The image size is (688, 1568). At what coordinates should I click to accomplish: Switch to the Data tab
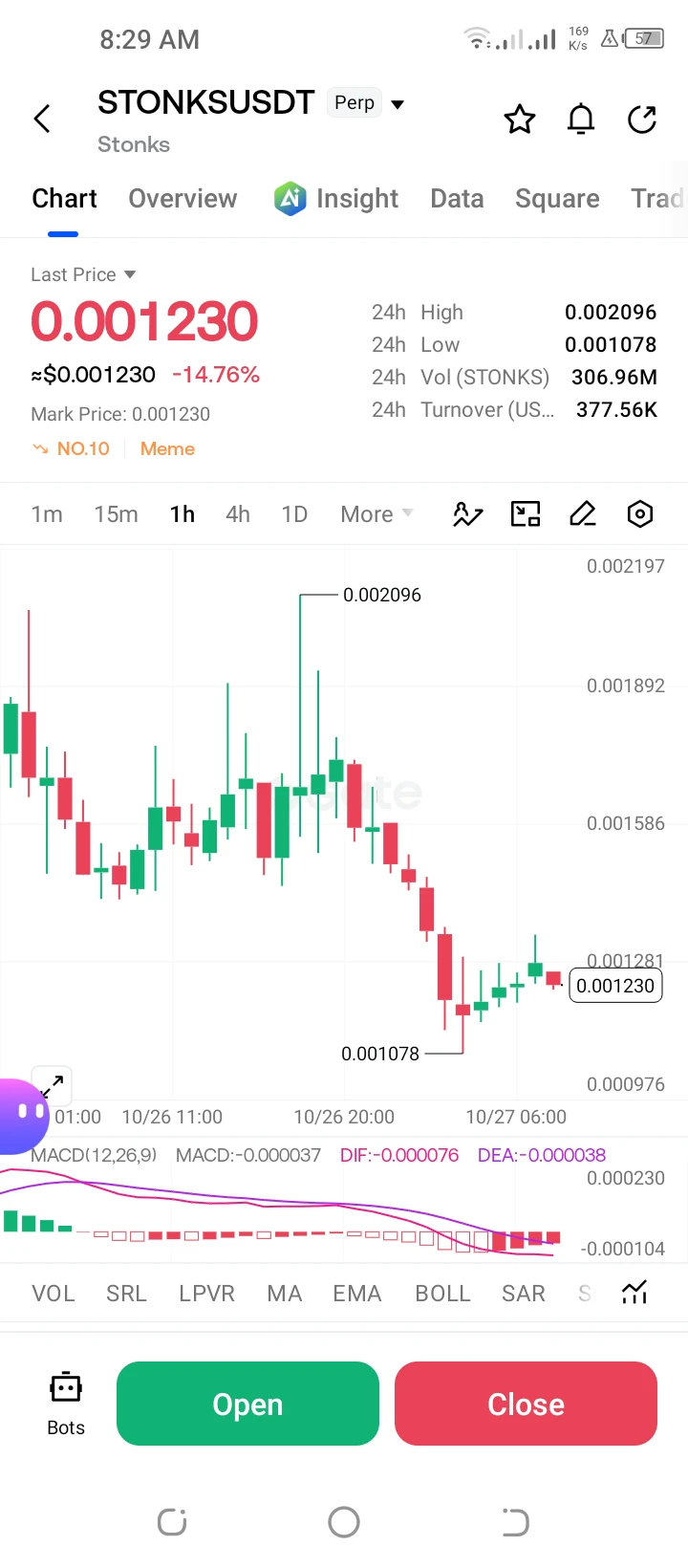click(457, 199)
